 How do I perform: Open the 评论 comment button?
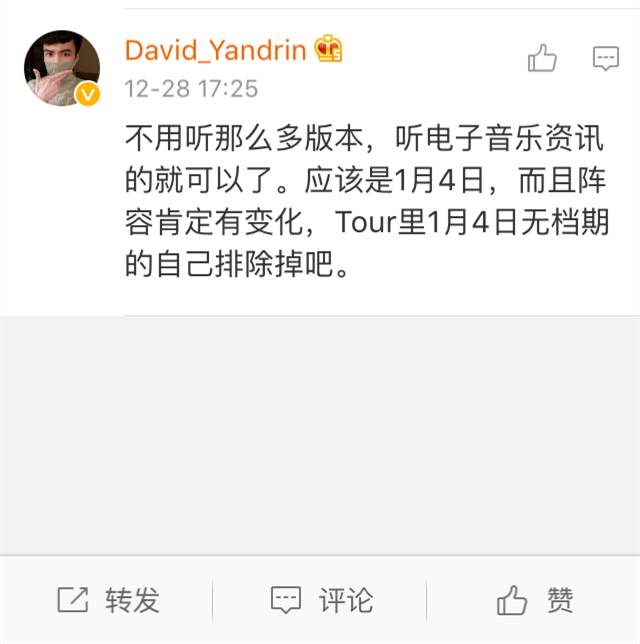pos(322,600)
